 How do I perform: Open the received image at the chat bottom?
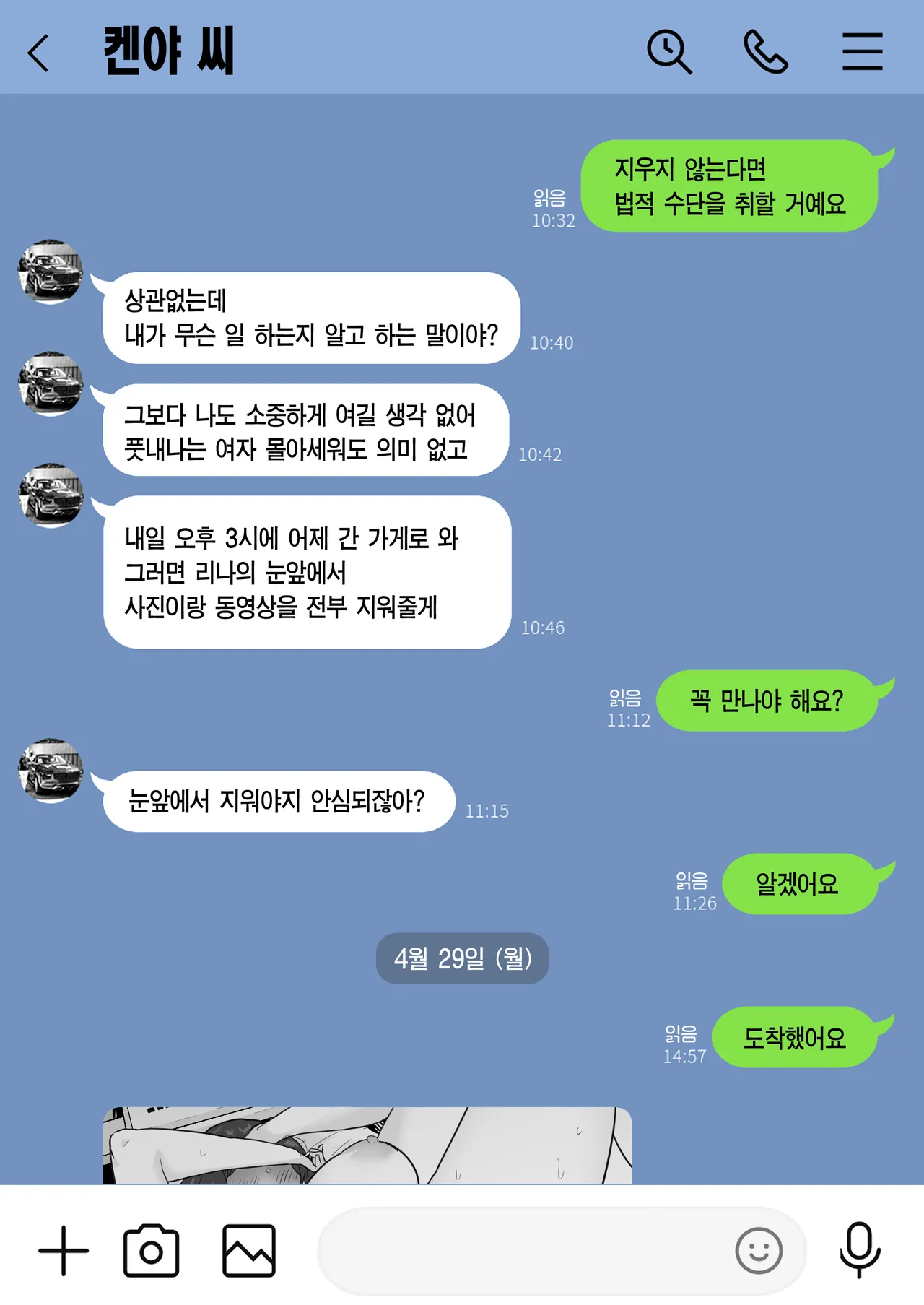pos(367,1145)
